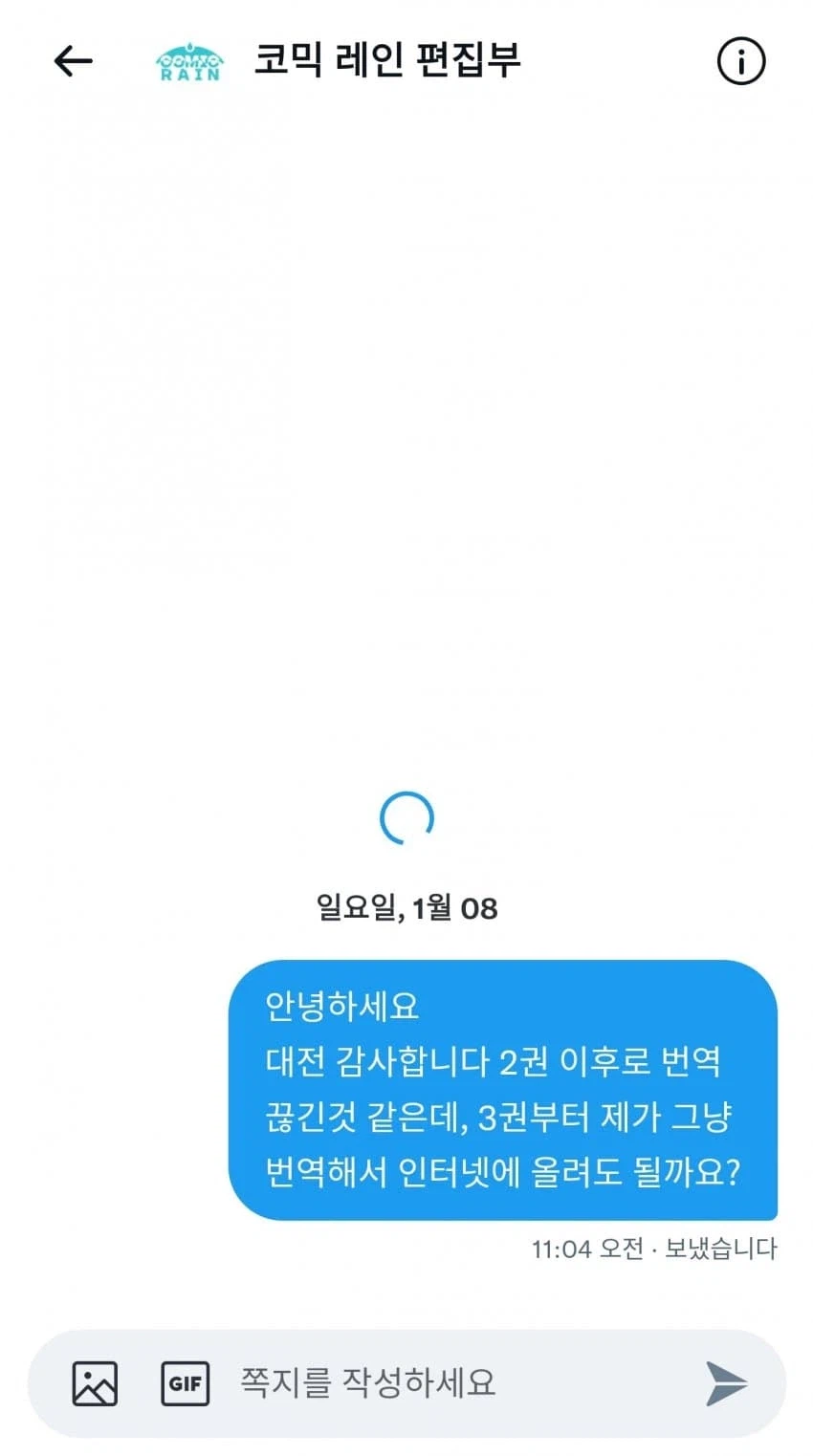Return to the inbox with the back arrow
813x1456 pixels.
(71, 60)
